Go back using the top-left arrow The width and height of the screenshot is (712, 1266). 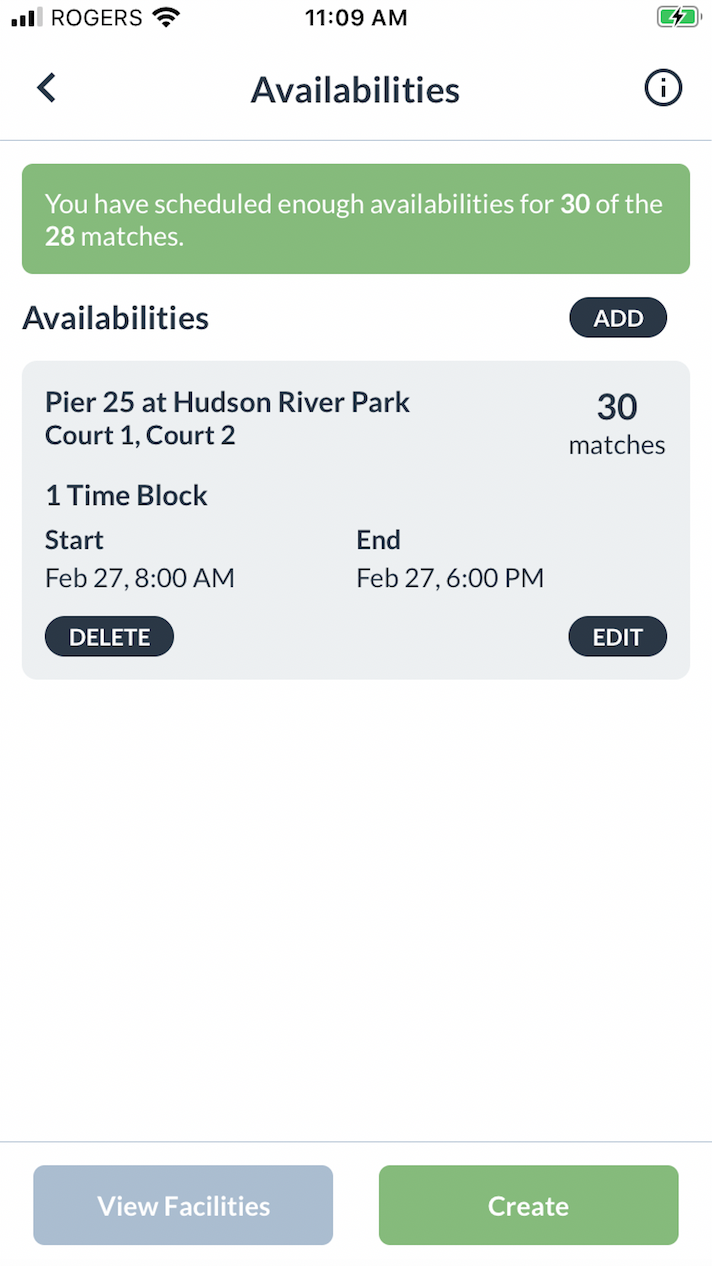[47, 88]
